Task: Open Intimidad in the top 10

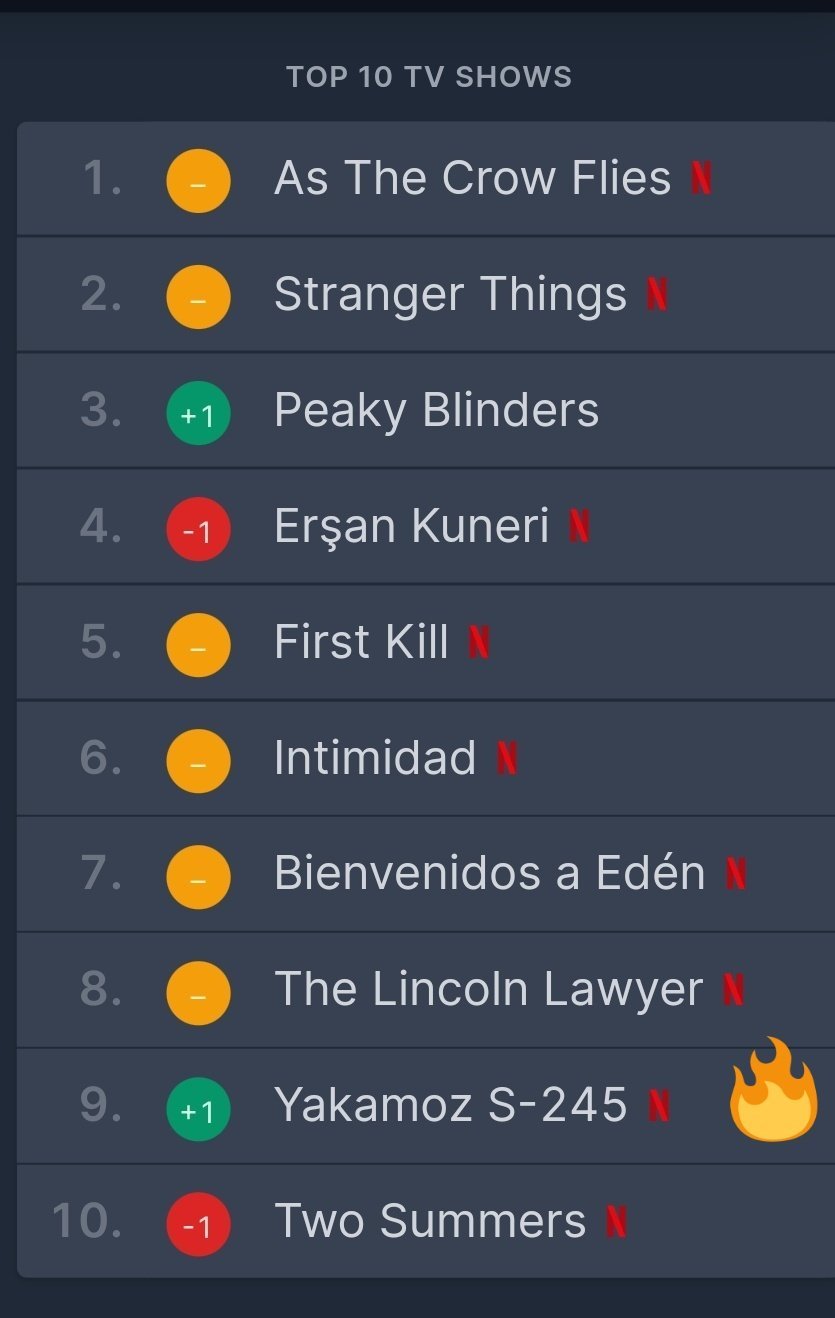Action: point(375,759)
